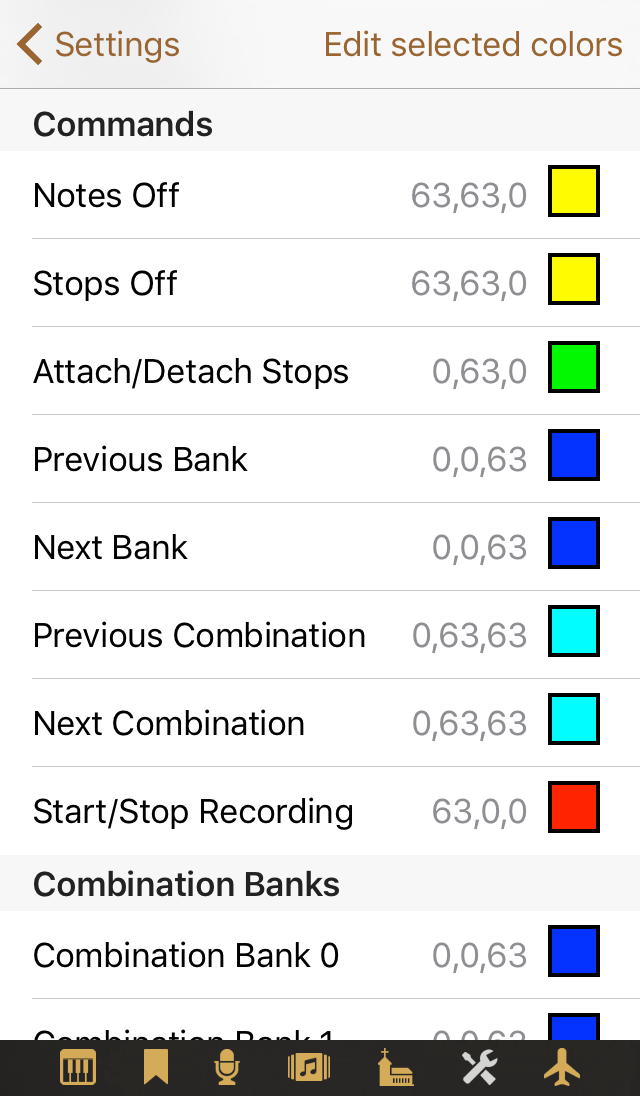This screenshot has width=640, height=1096.
Task: Select the Stops Off color row
Action: [320, 283]
